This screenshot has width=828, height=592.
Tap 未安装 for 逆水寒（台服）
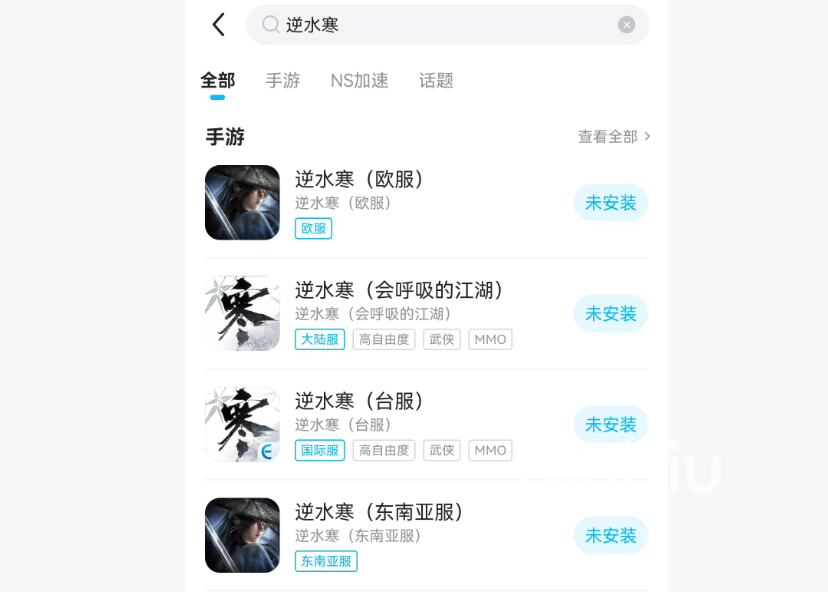point(610,425)
